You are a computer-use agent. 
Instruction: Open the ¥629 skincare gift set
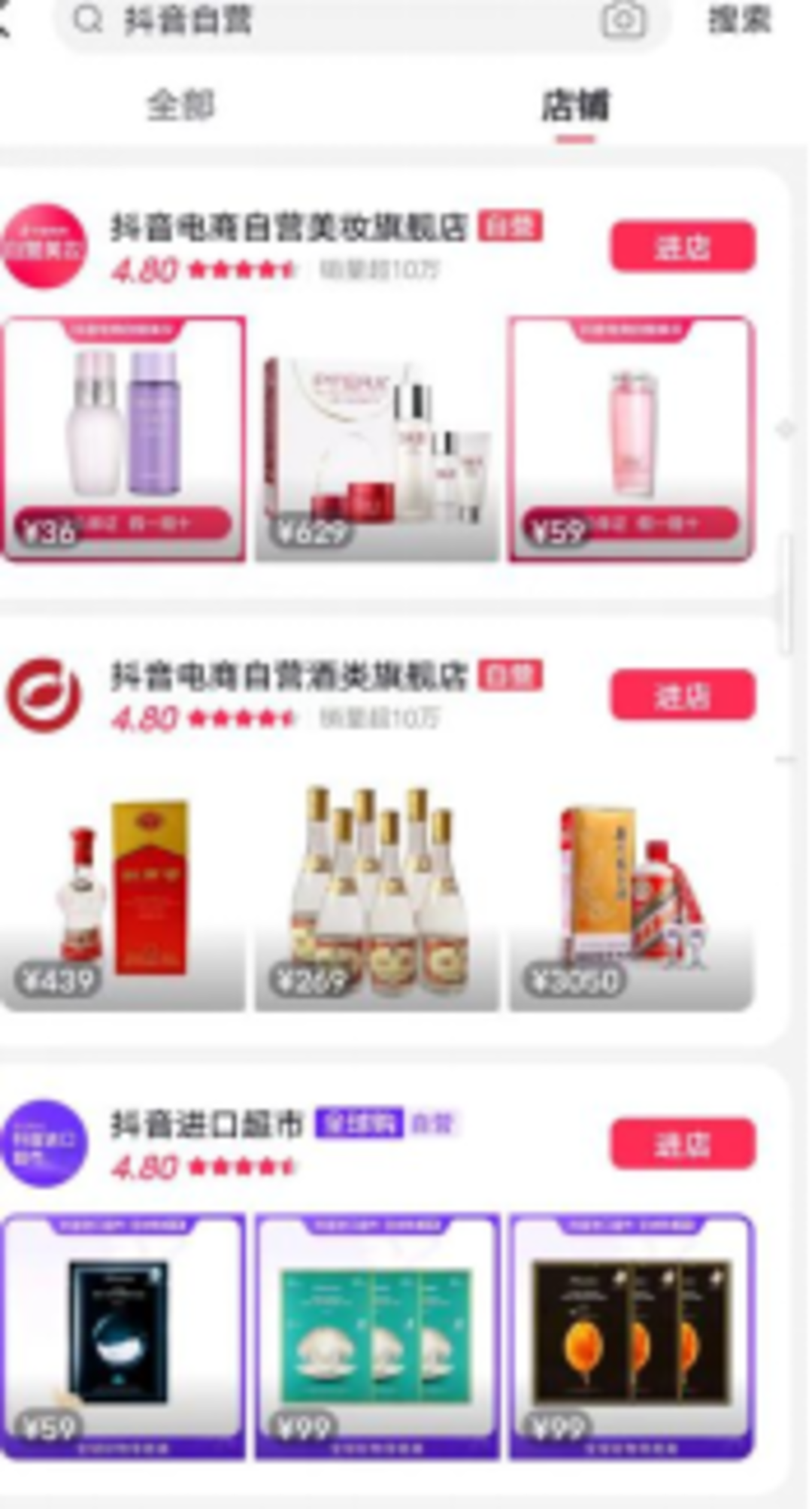(x=377, y=439)
